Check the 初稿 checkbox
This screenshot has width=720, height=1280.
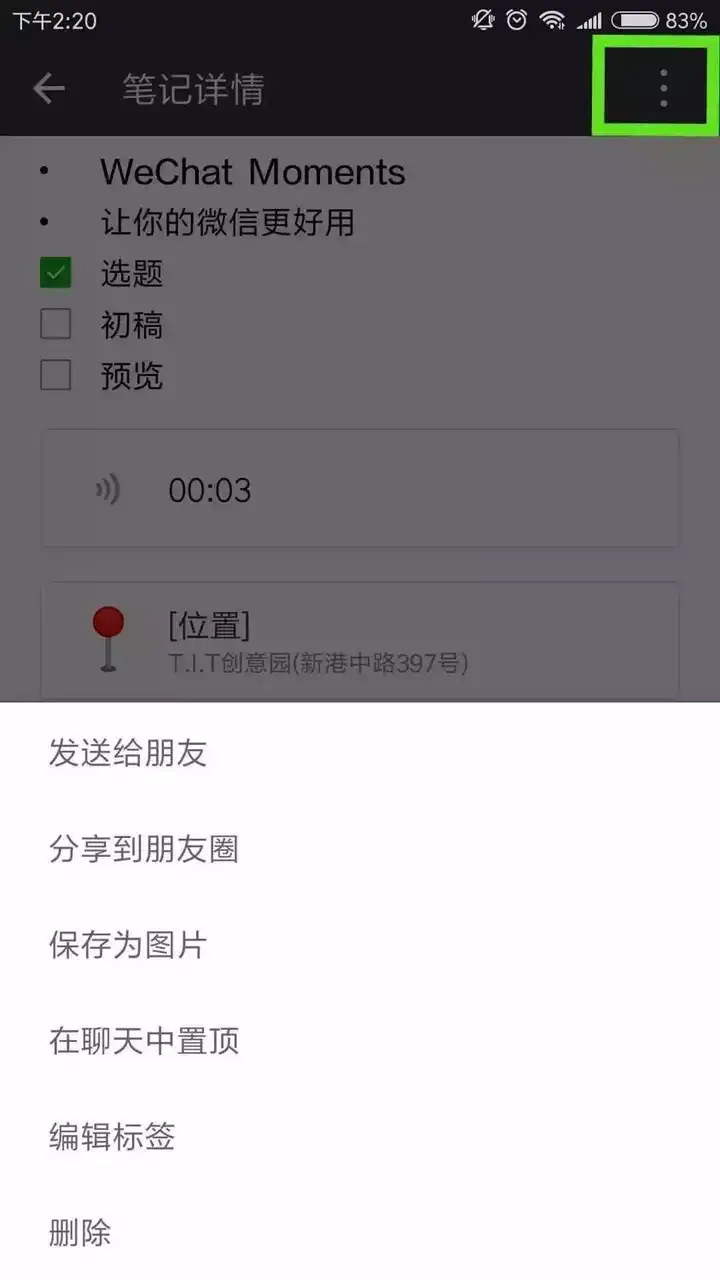(56, 324)
